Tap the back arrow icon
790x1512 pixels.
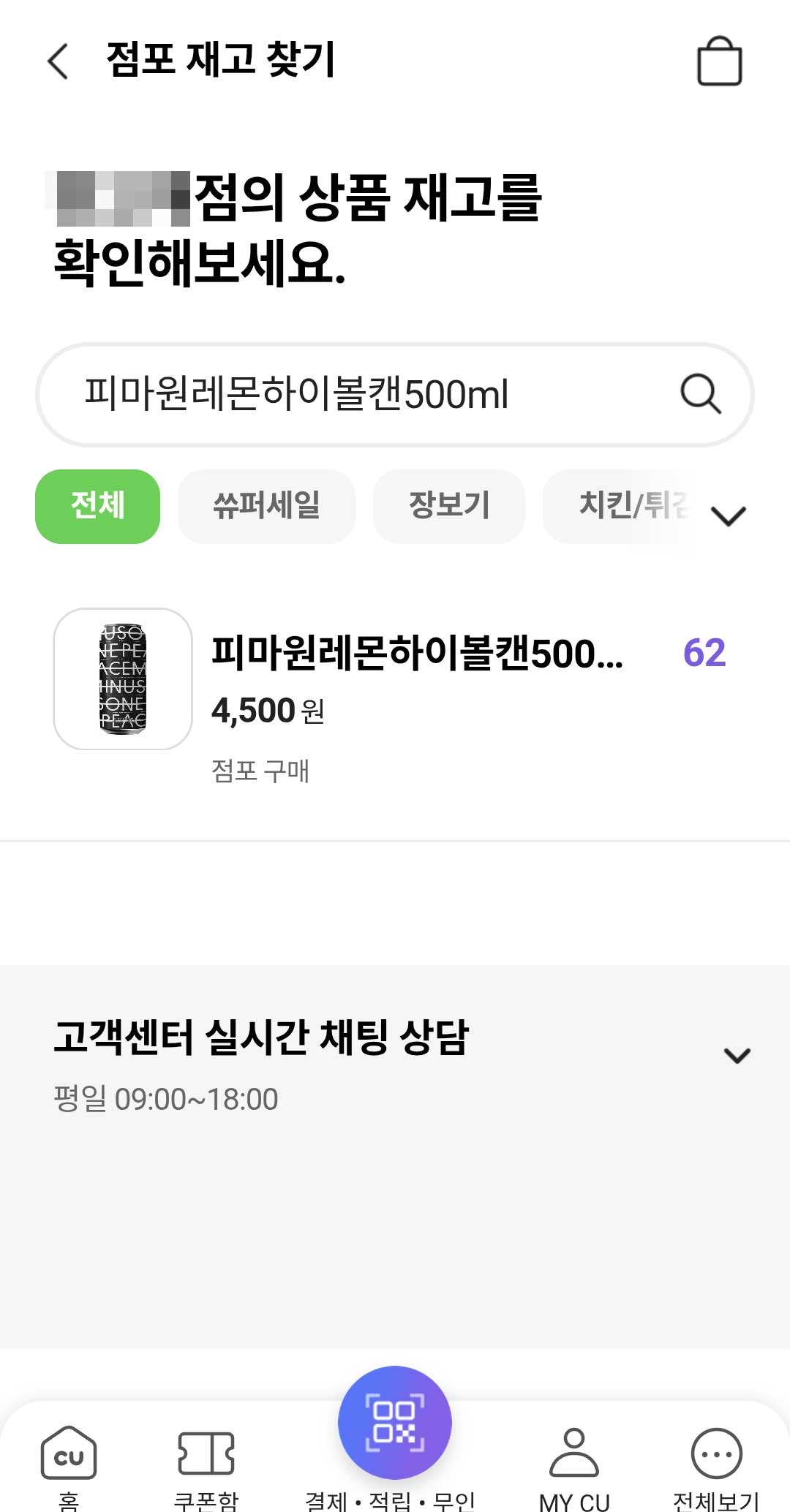(x=57, y=62)
